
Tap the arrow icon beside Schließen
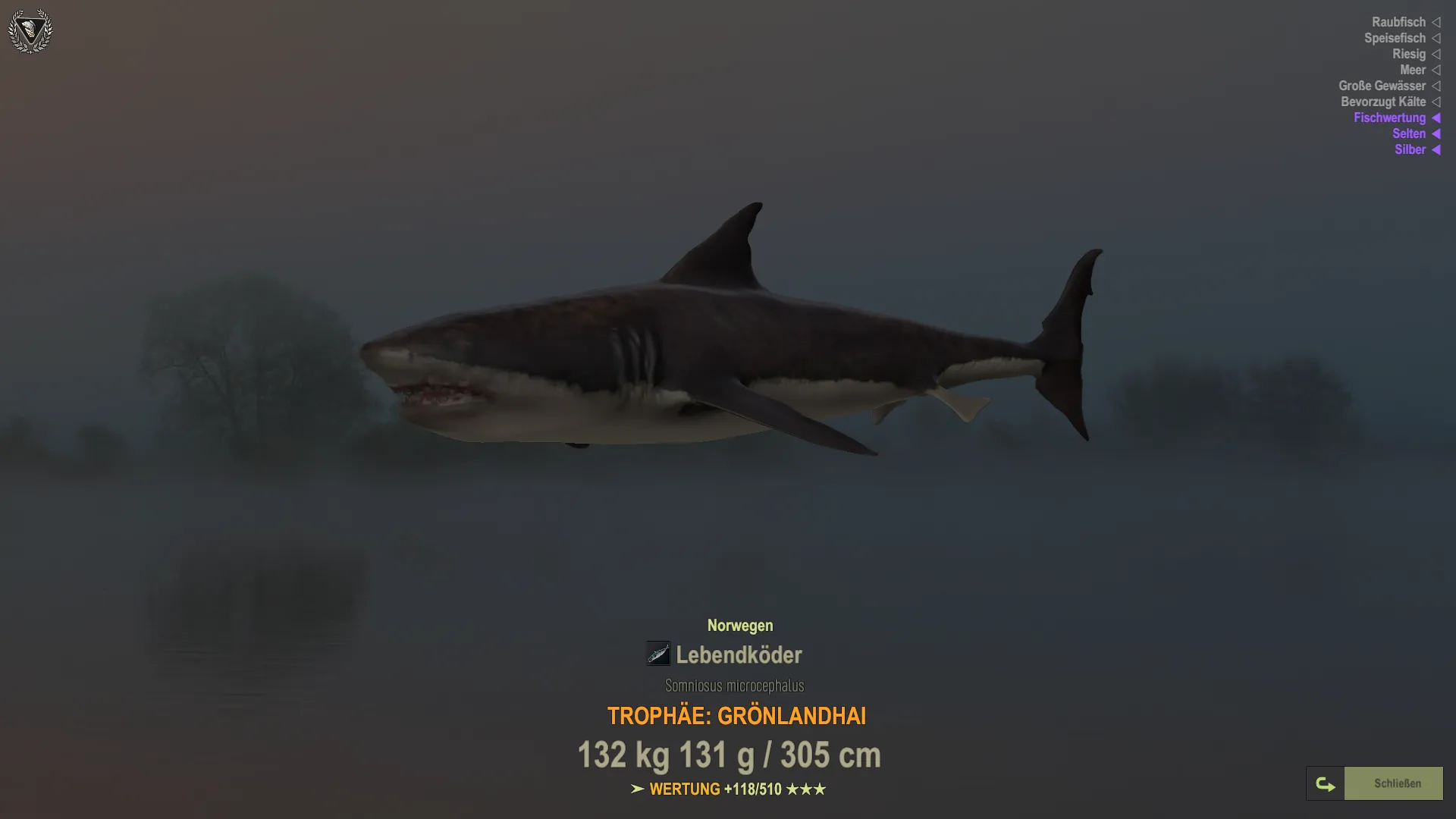pos(1325,784)
